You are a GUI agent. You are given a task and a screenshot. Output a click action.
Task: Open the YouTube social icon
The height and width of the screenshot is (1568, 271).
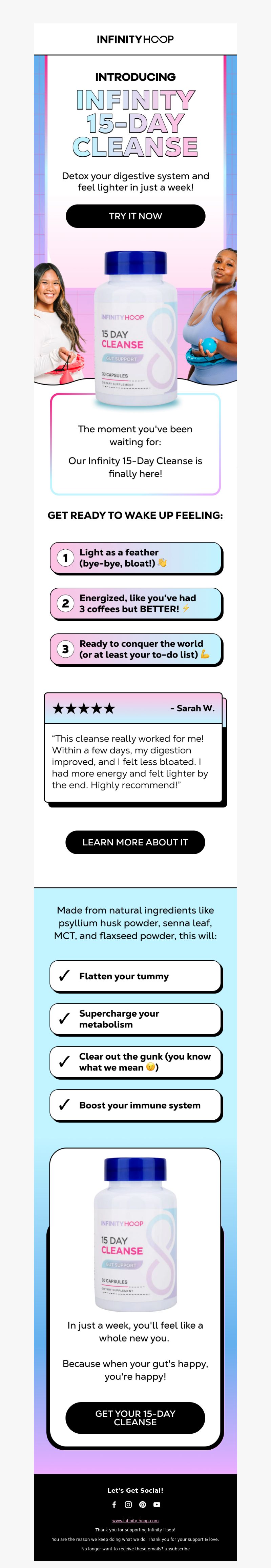click(157, 1505)
